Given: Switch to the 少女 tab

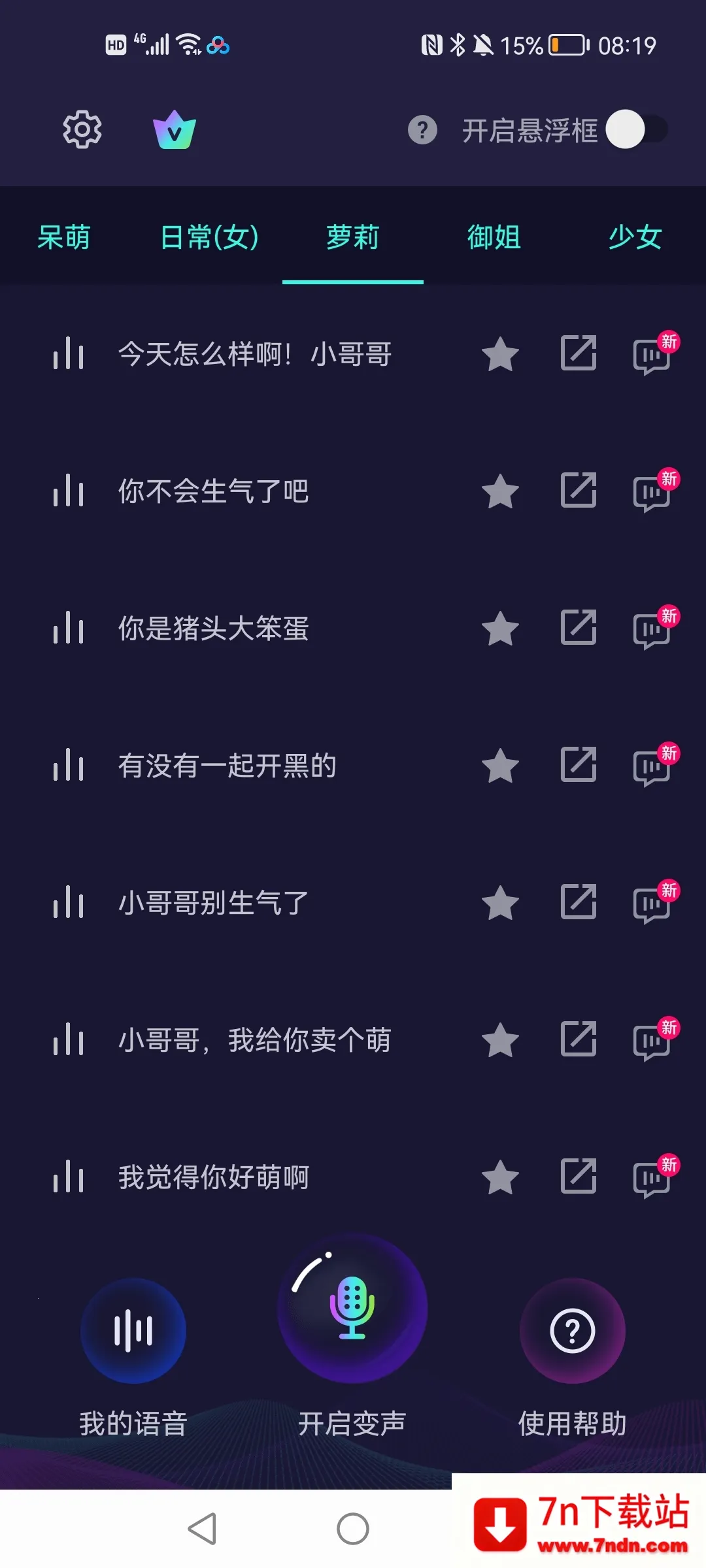Looking at the screenshot, I should tap(635, 237).
